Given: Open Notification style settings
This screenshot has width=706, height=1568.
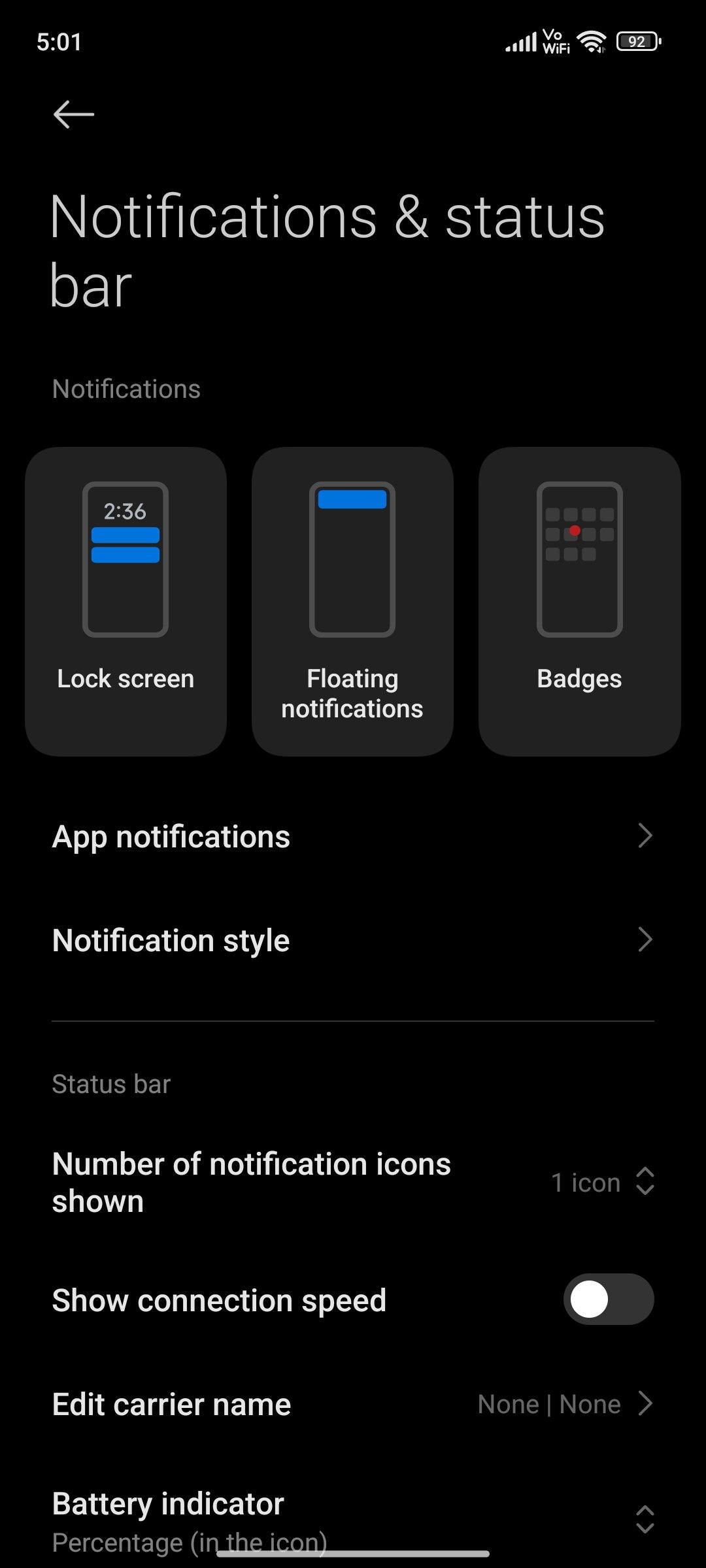Looking at the screenshot, I should tap(353, 941).
